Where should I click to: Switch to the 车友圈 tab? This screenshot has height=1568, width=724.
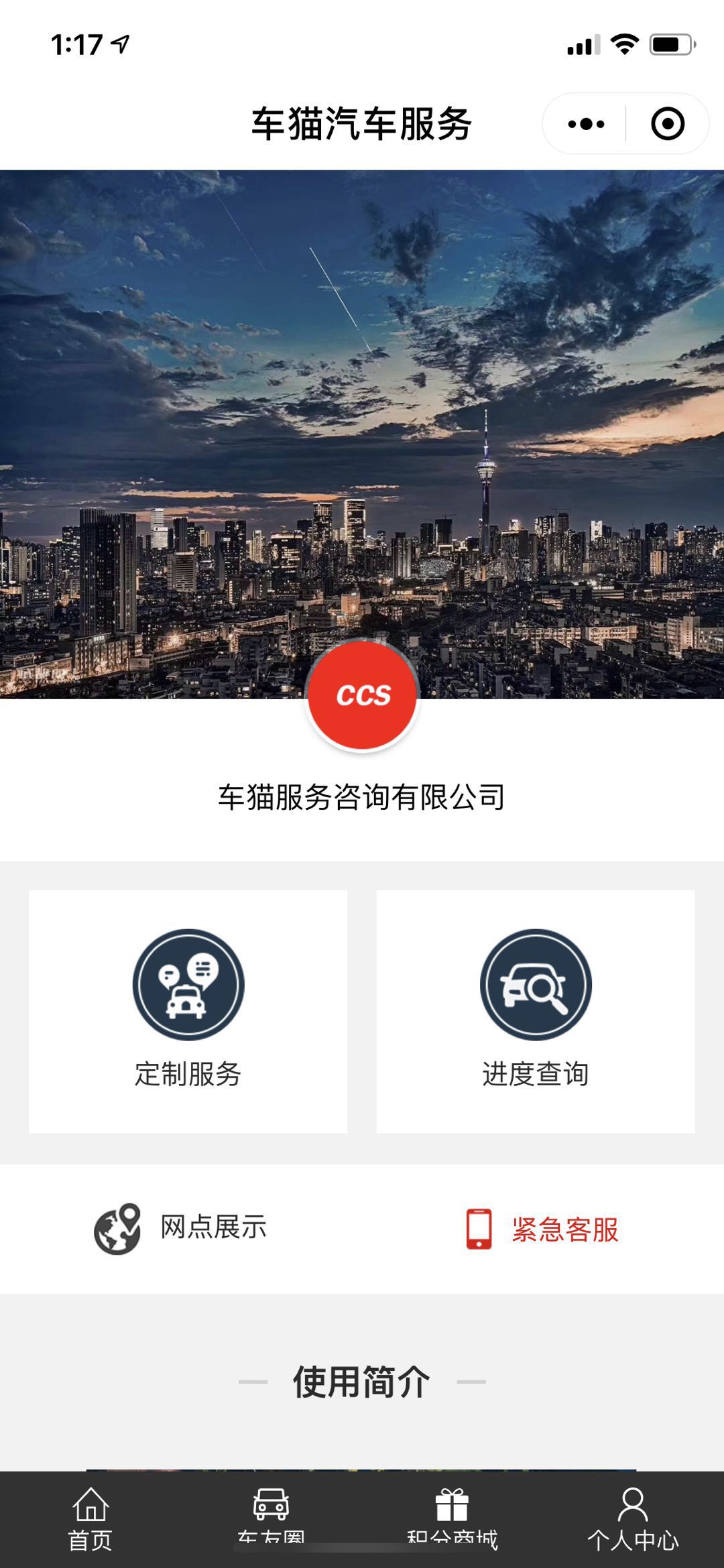point(271,1519)
